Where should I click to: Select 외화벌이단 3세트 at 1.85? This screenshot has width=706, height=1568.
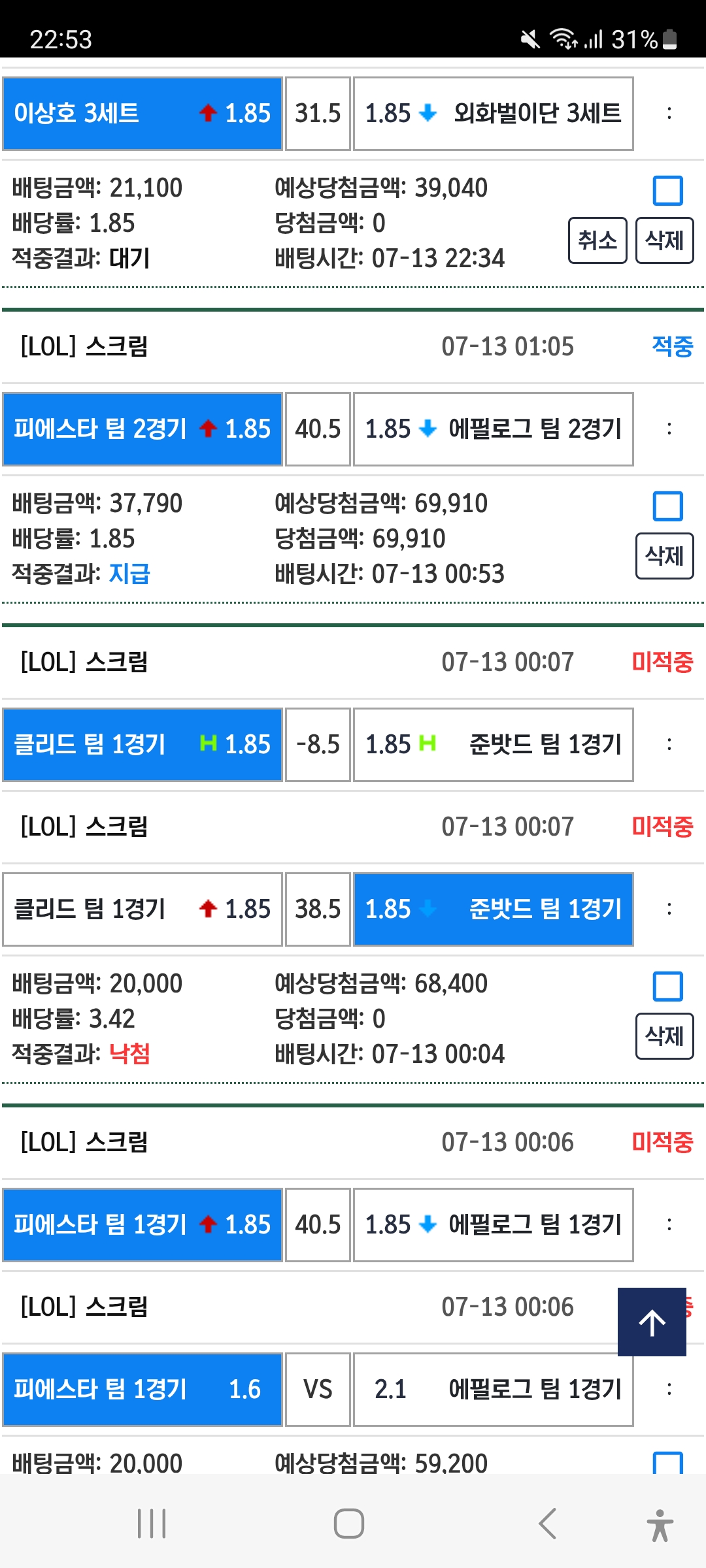coord(494,114)
